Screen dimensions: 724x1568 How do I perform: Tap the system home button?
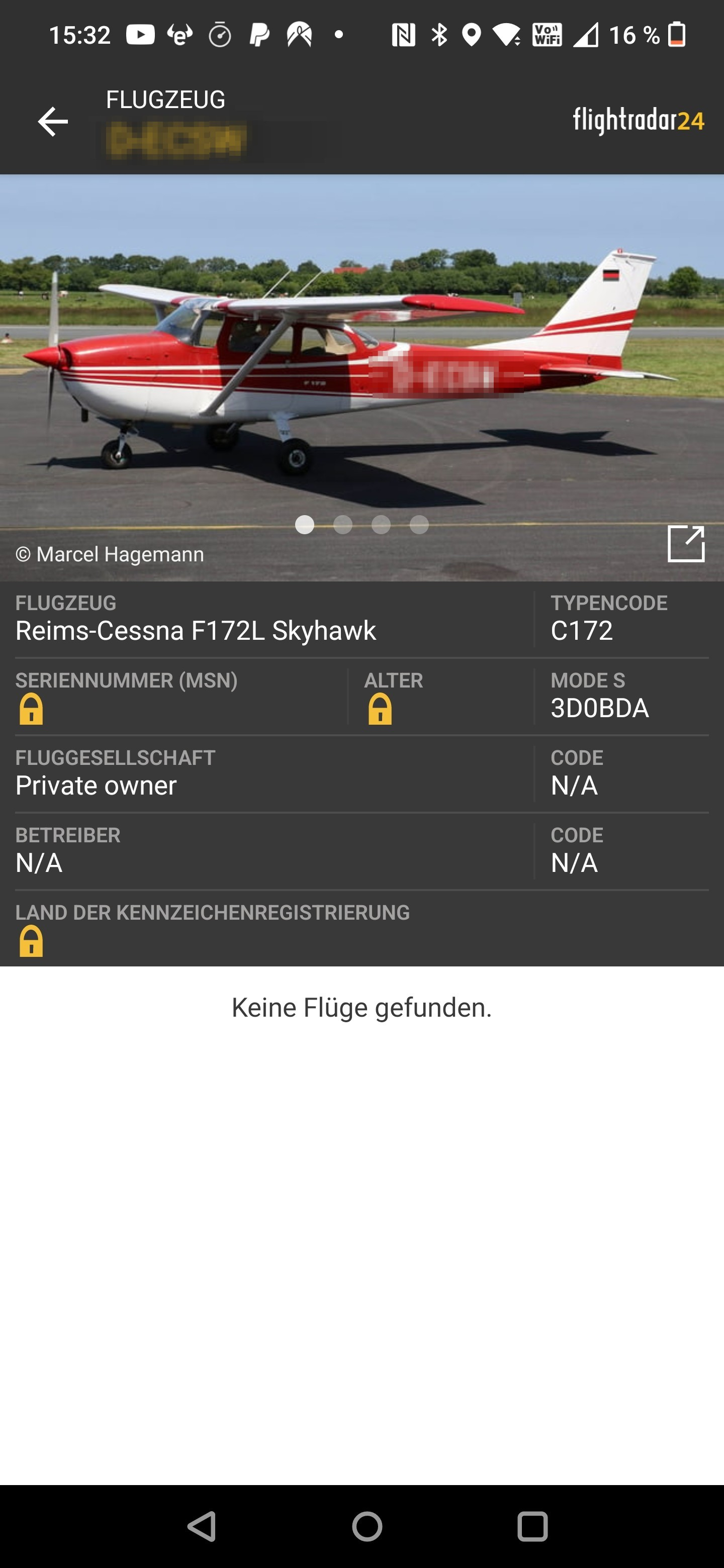(367, 1526)
